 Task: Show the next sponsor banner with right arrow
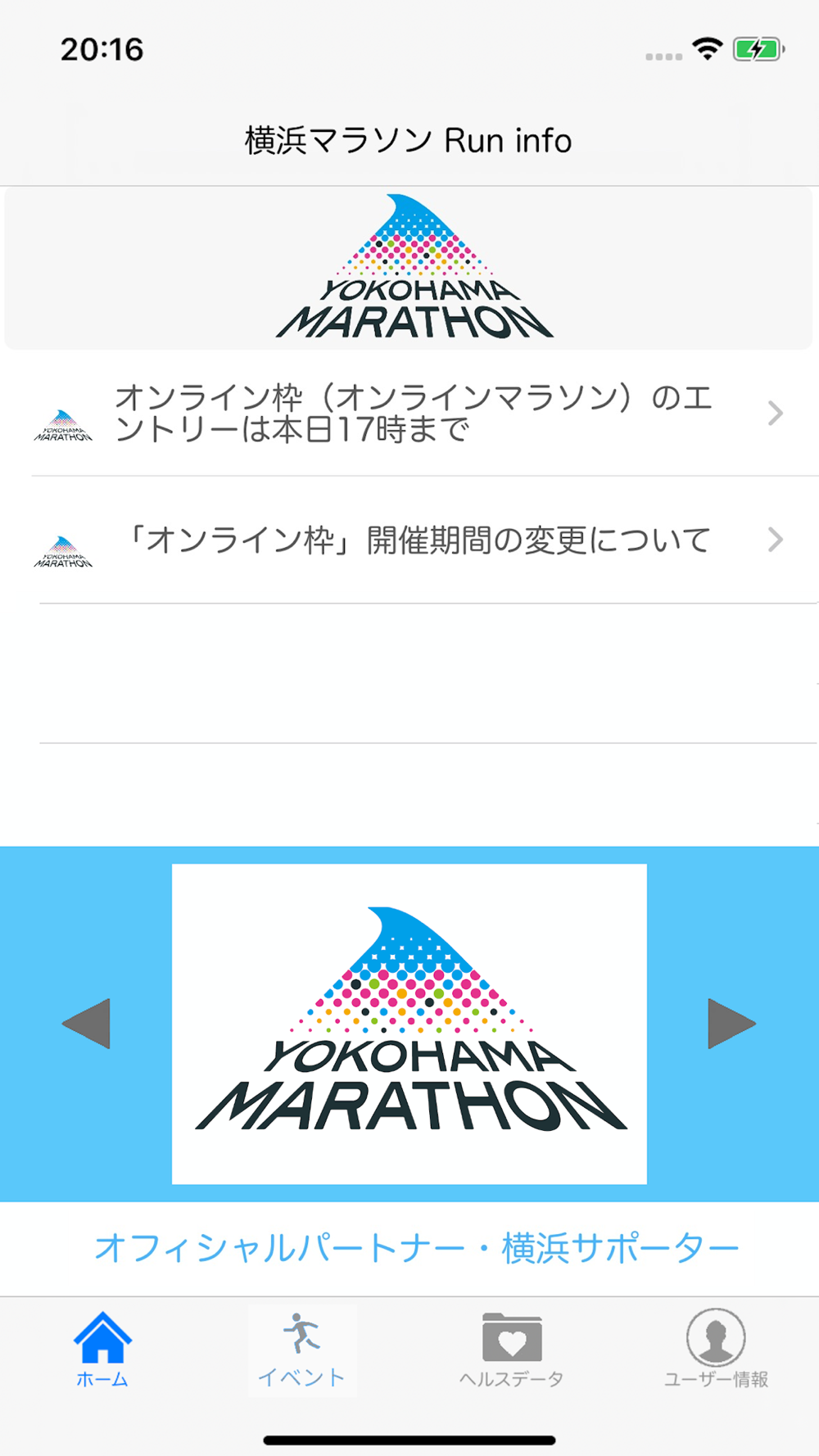coord(731,1023)
